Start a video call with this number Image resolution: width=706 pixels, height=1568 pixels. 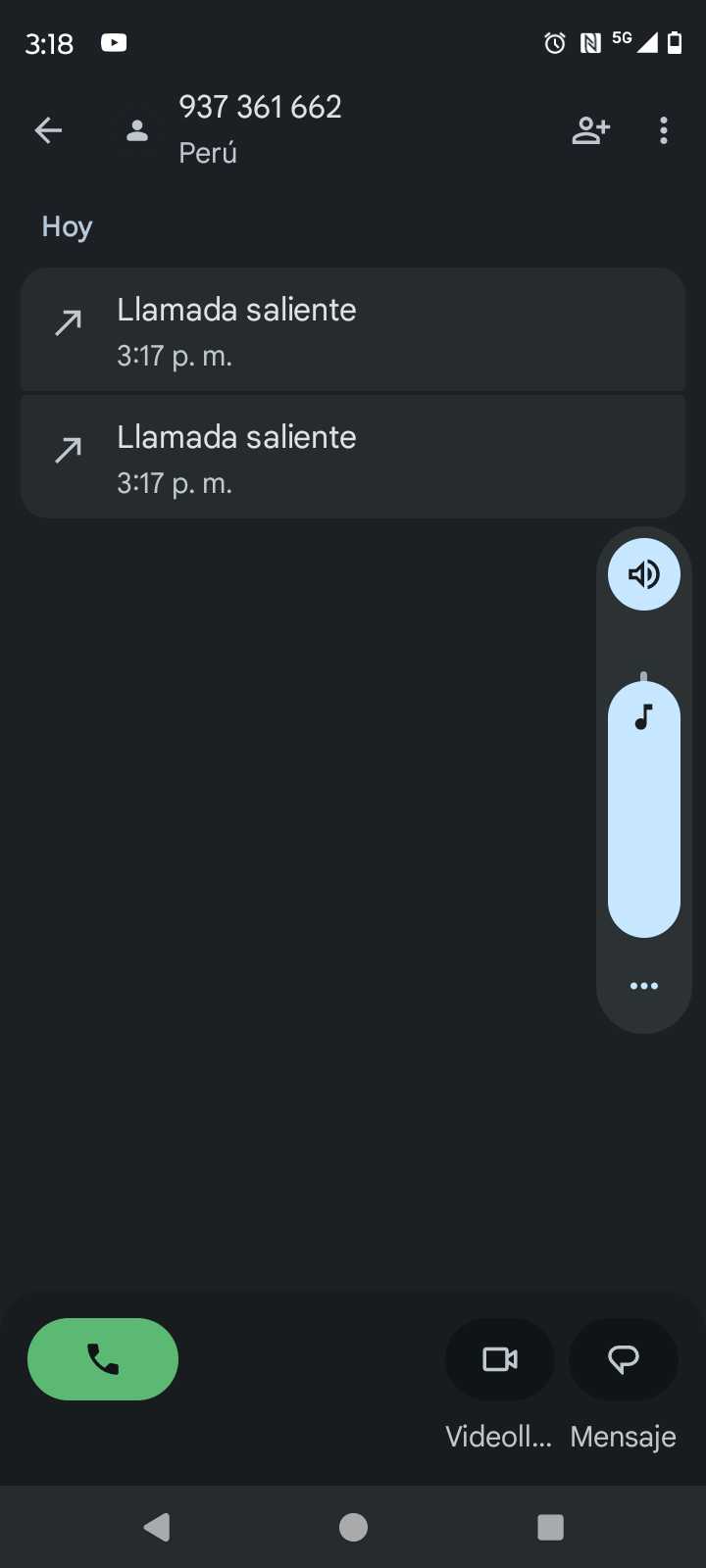pos(500,1359)
